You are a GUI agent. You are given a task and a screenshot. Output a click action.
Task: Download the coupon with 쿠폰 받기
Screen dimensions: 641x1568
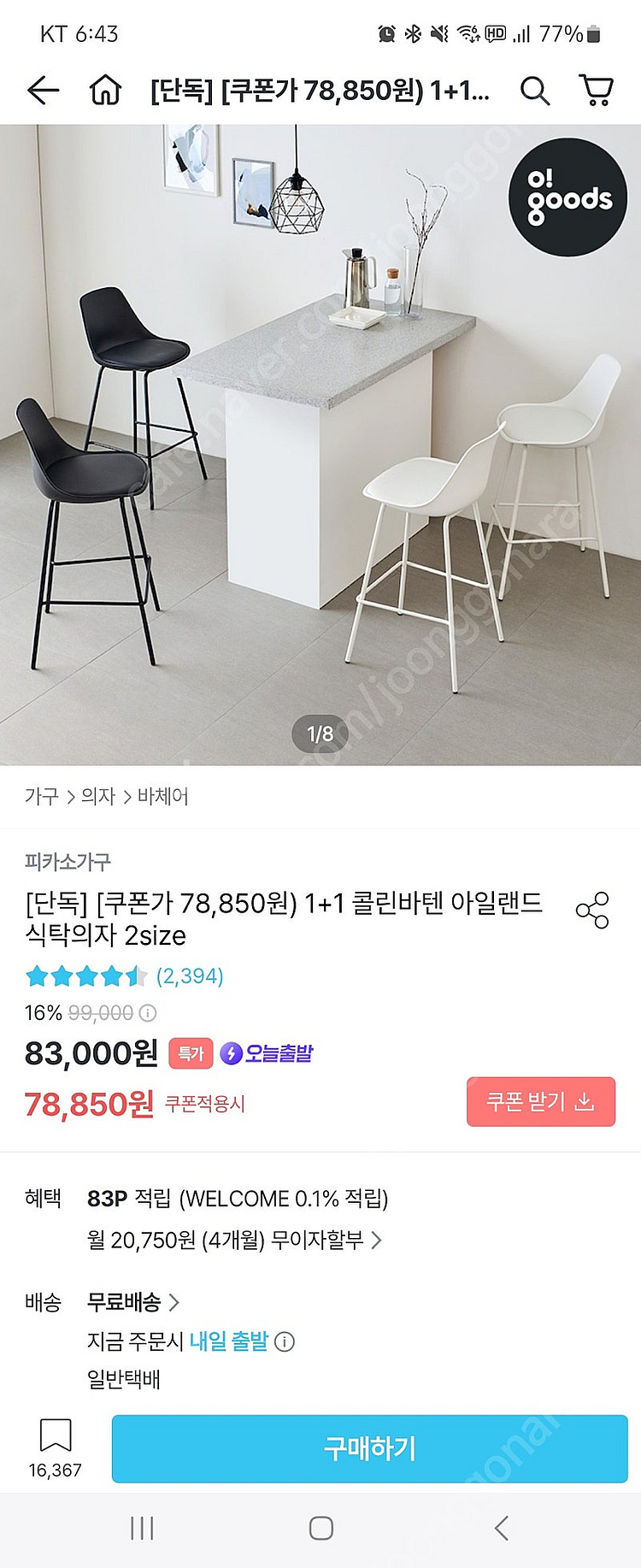pos(540,1101)
